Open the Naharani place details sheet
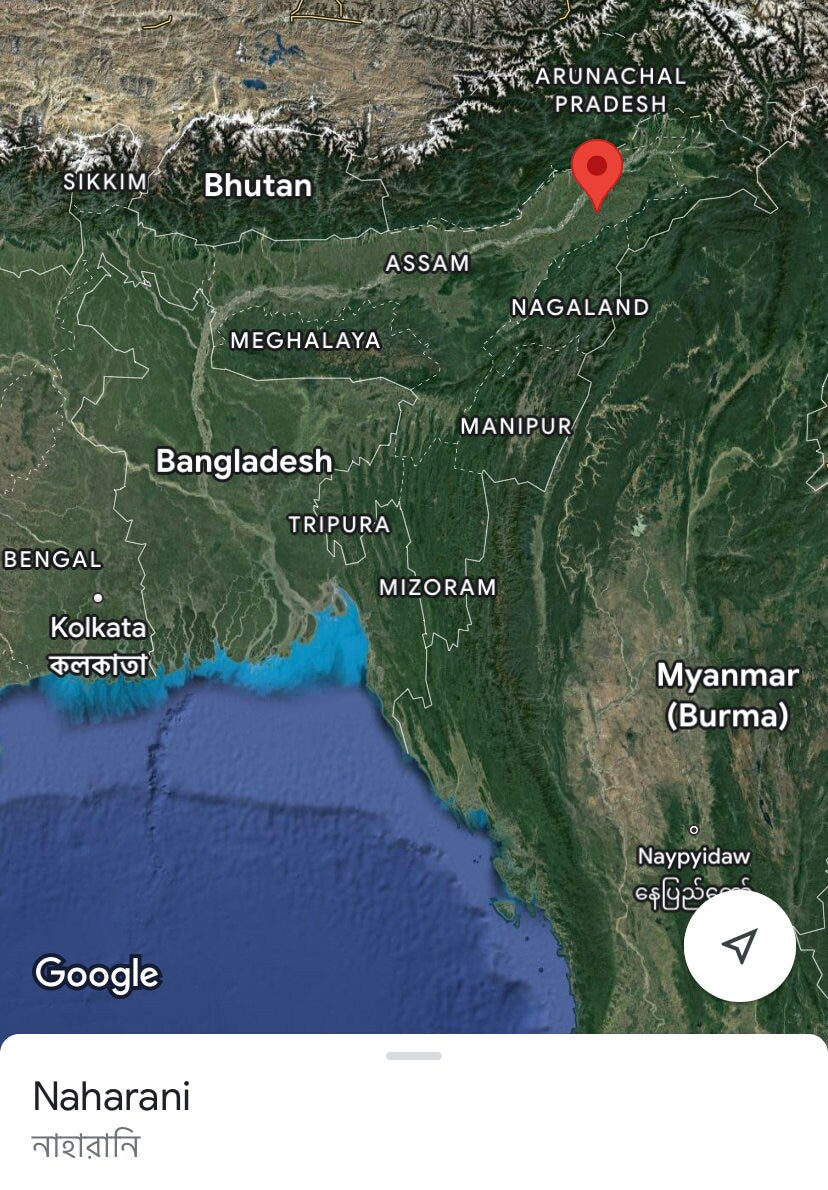The image size is (828, 1190). tap(111, 1097)
